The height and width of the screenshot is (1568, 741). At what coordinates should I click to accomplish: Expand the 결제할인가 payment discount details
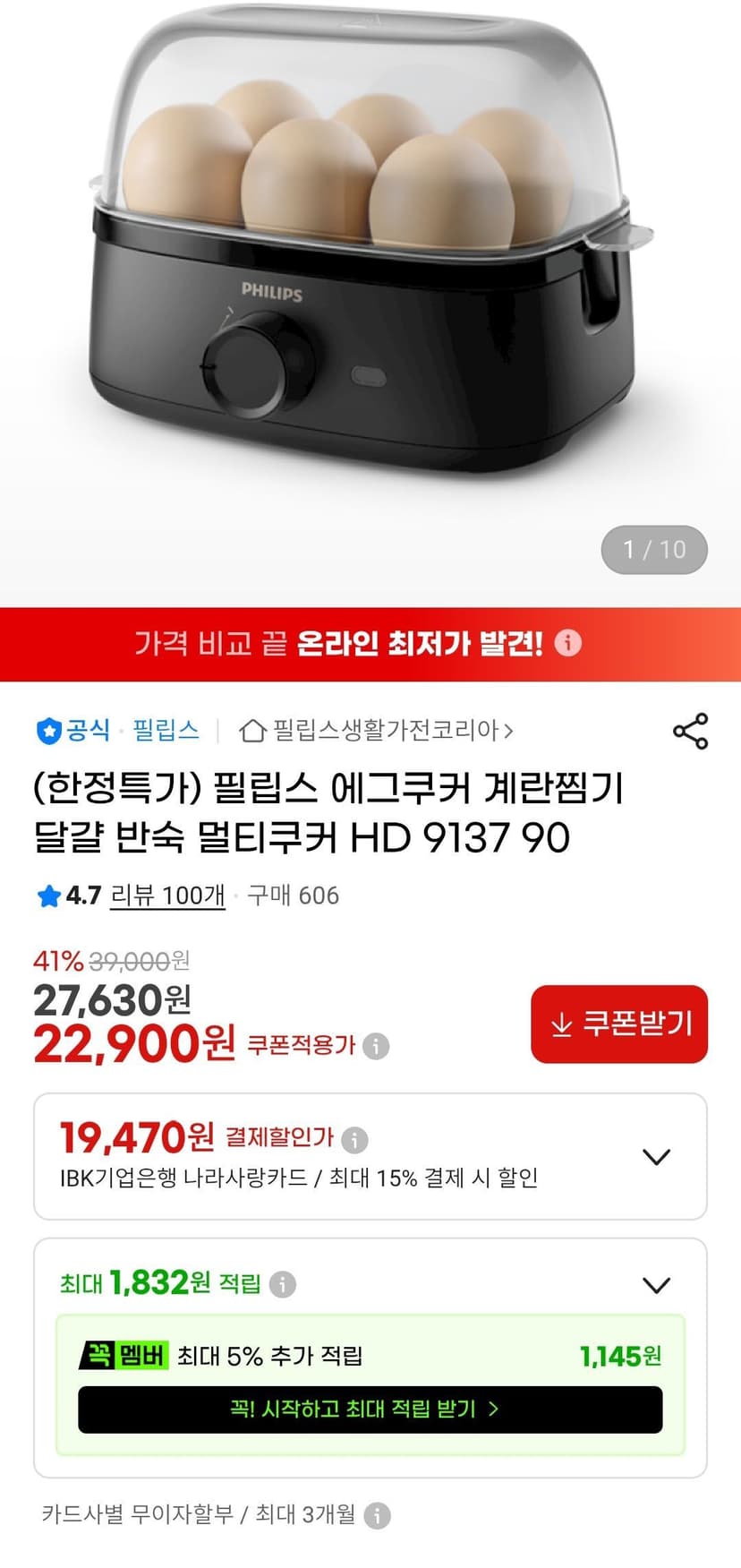coord(656,1157)
